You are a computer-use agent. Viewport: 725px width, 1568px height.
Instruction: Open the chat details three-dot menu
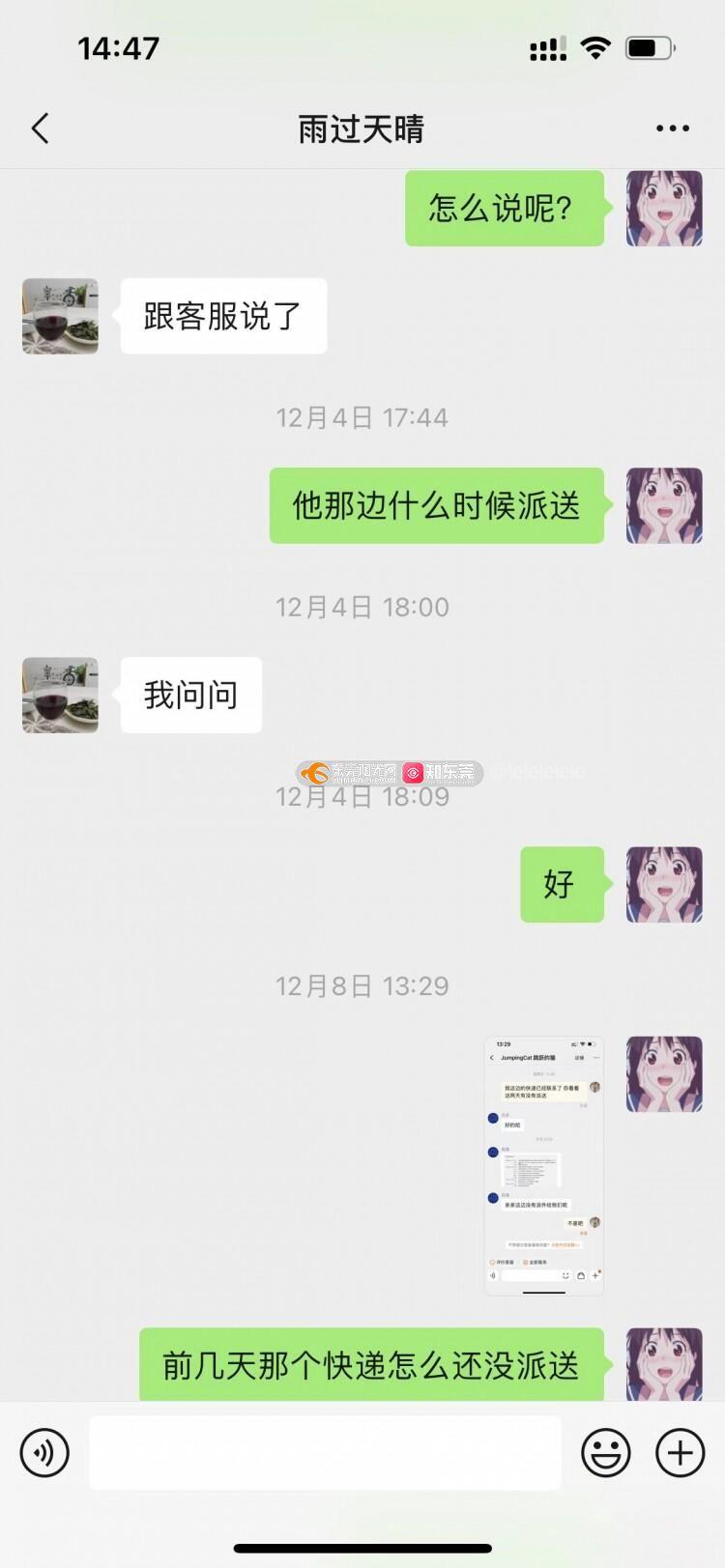click(x=672, y=128)
